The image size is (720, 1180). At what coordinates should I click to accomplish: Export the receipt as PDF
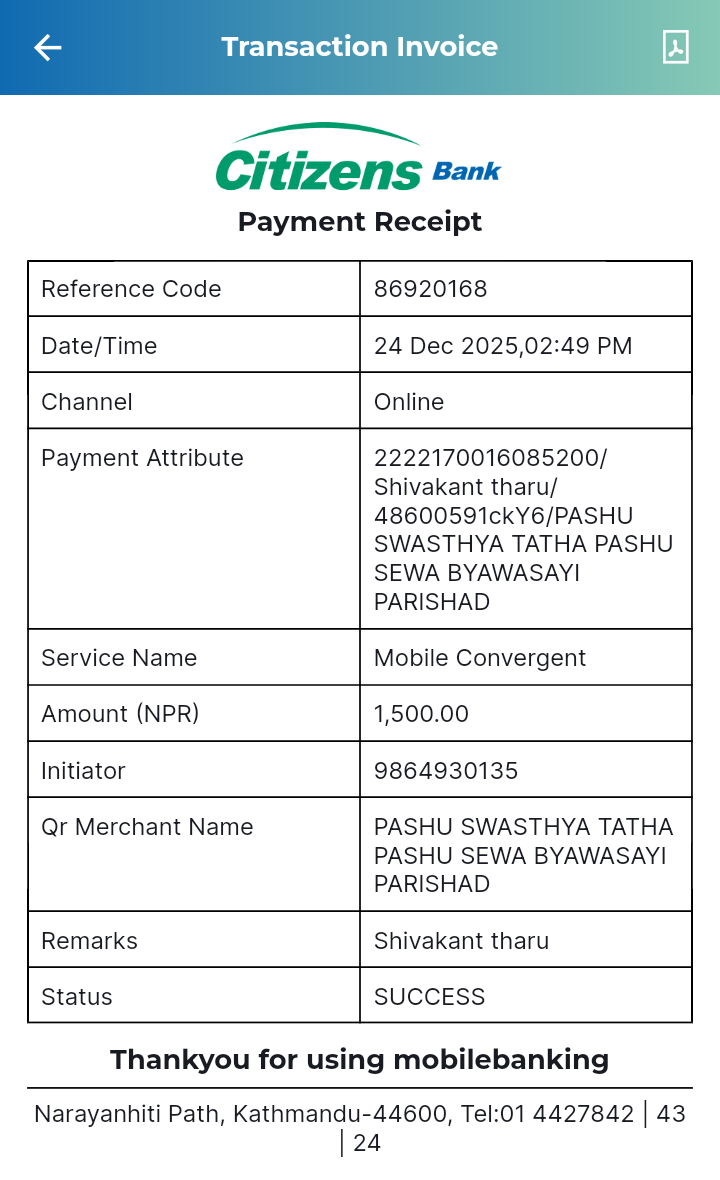pyautogui.click(x=676, y=47)
